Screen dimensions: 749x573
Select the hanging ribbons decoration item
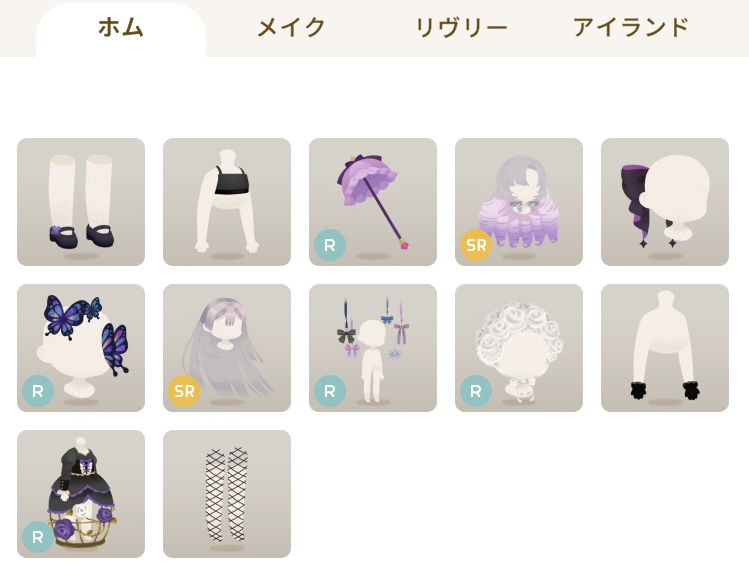[x=373, y=348]
